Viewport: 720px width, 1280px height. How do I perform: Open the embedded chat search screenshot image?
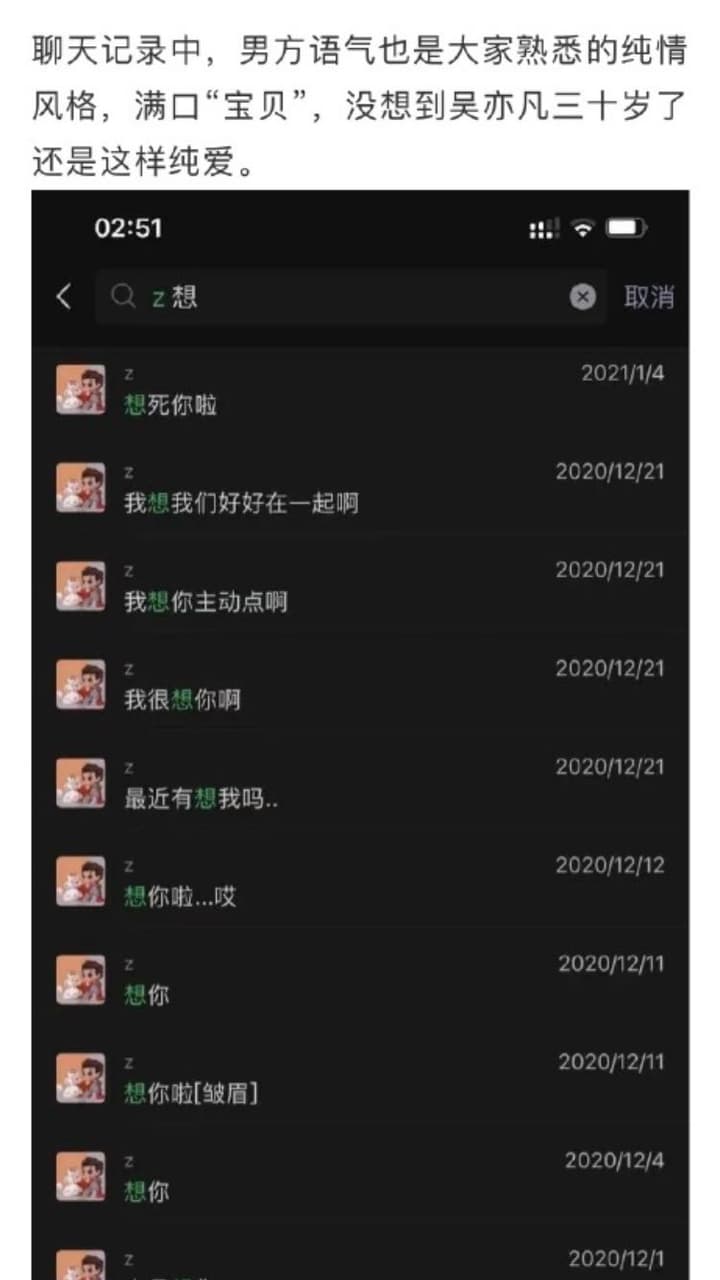(x=360, y=735)
